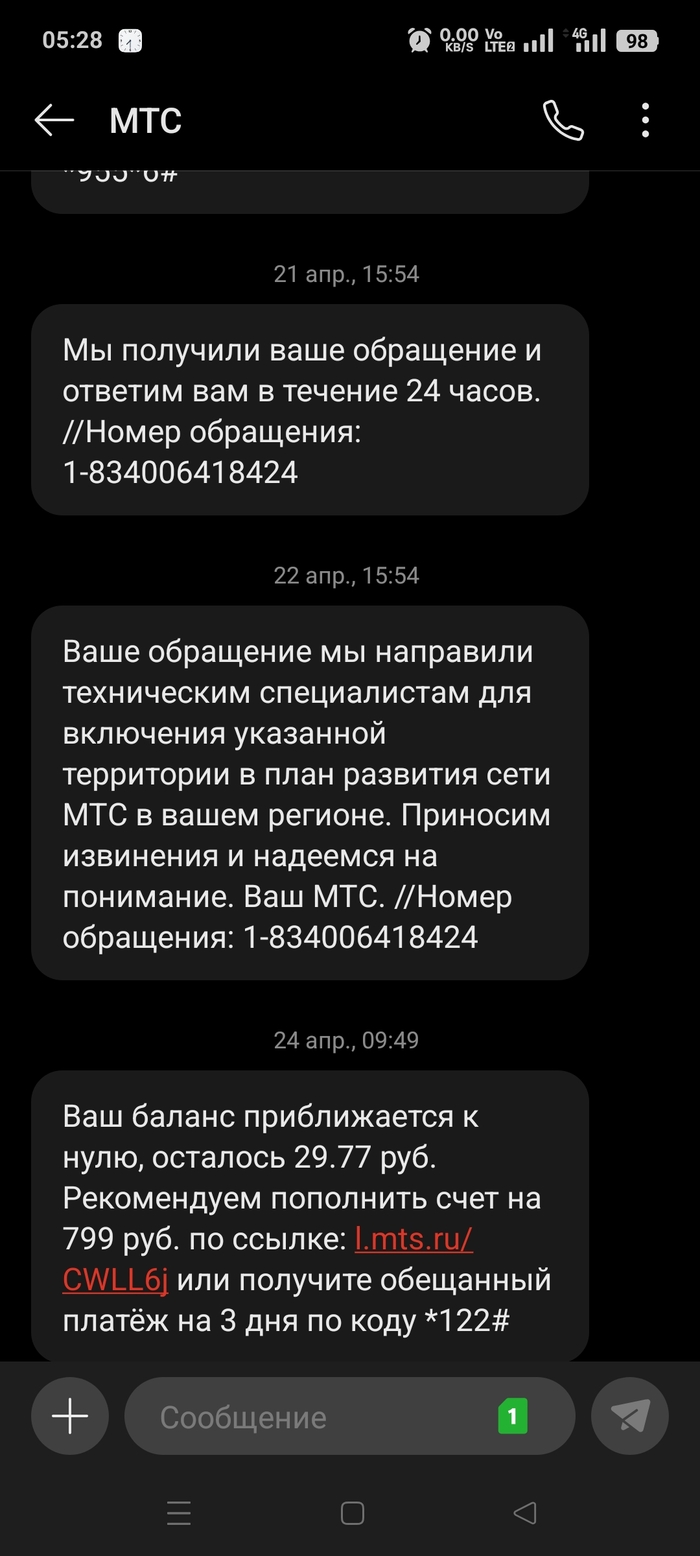Go back from the МТС conversation
The image size is (700, 1556).
(54, 121)
